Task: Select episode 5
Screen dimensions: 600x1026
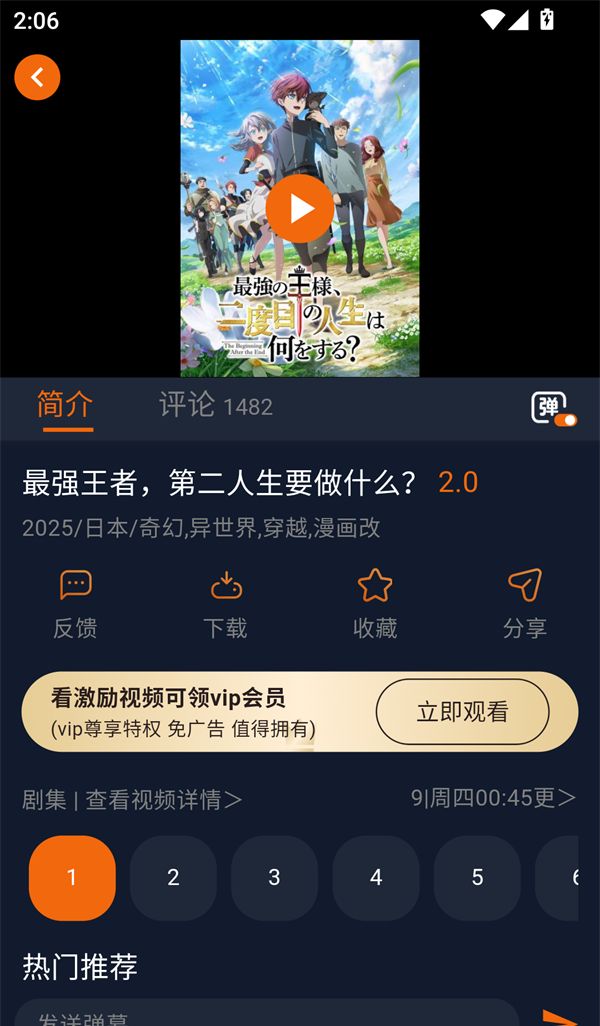Action: (x=477, y=878)
